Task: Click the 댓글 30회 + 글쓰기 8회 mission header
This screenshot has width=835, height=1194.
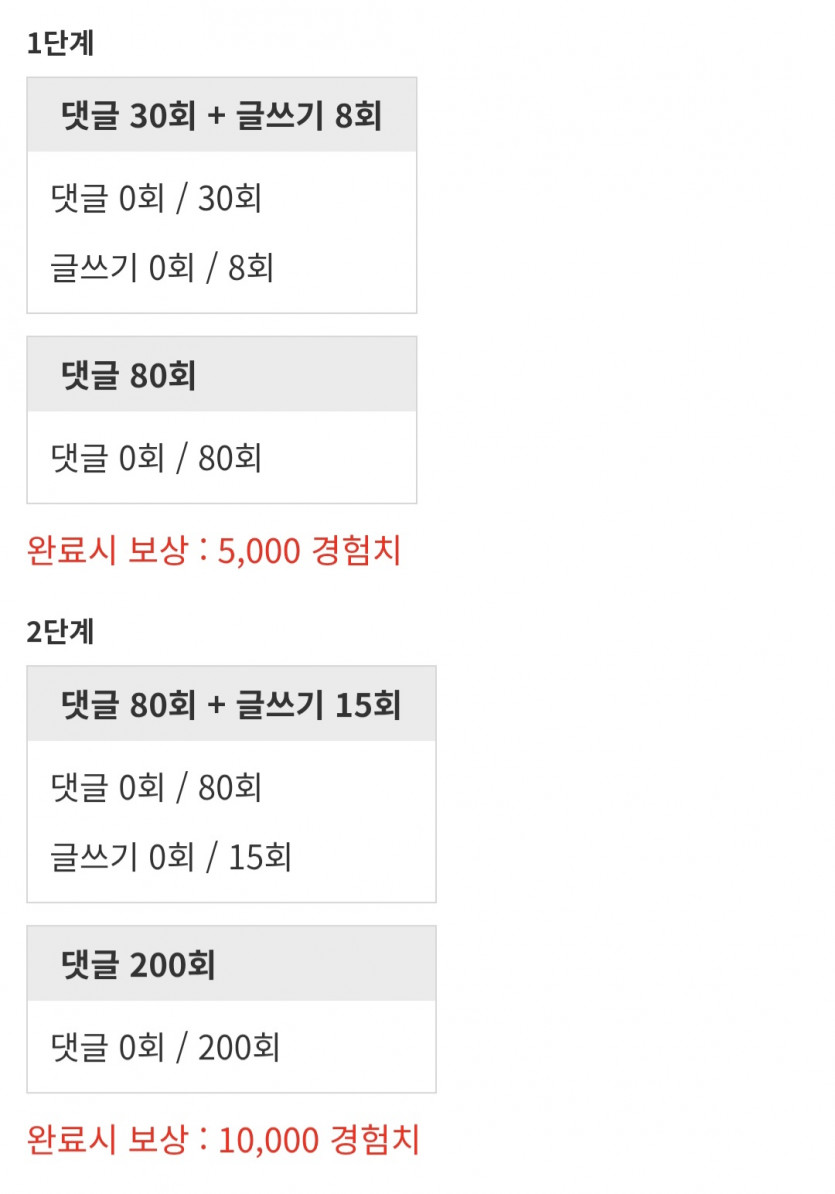Action: [x=221, y=113]
